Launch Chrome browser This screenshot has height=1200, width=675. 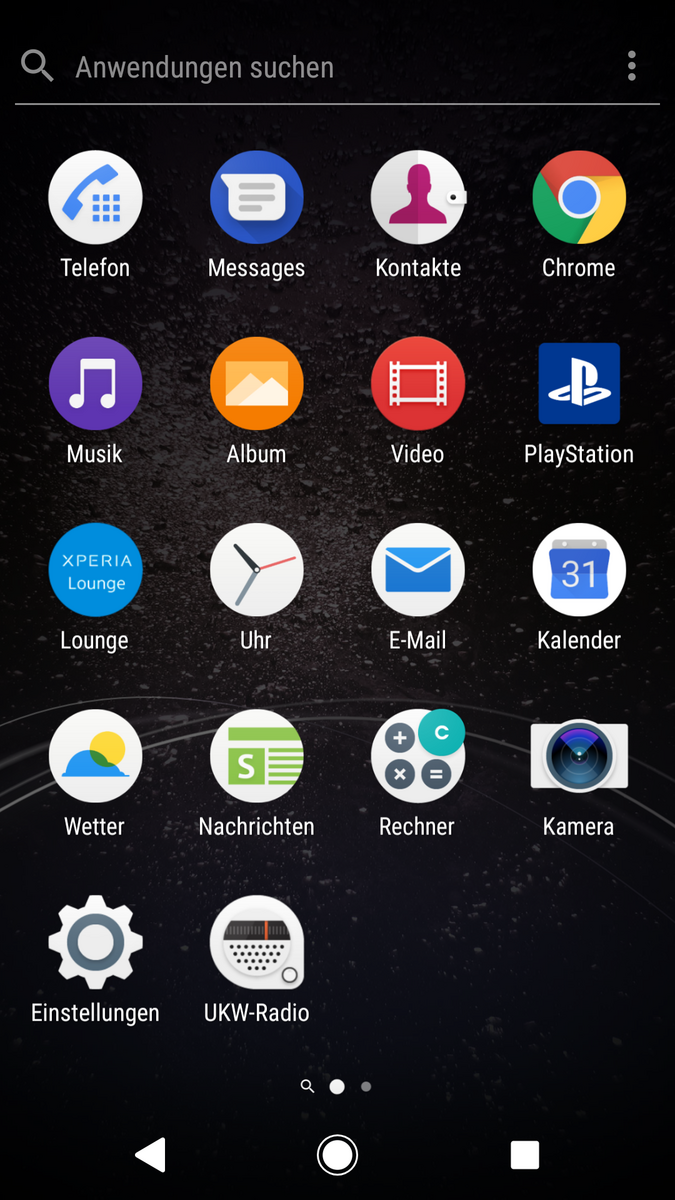579,198
